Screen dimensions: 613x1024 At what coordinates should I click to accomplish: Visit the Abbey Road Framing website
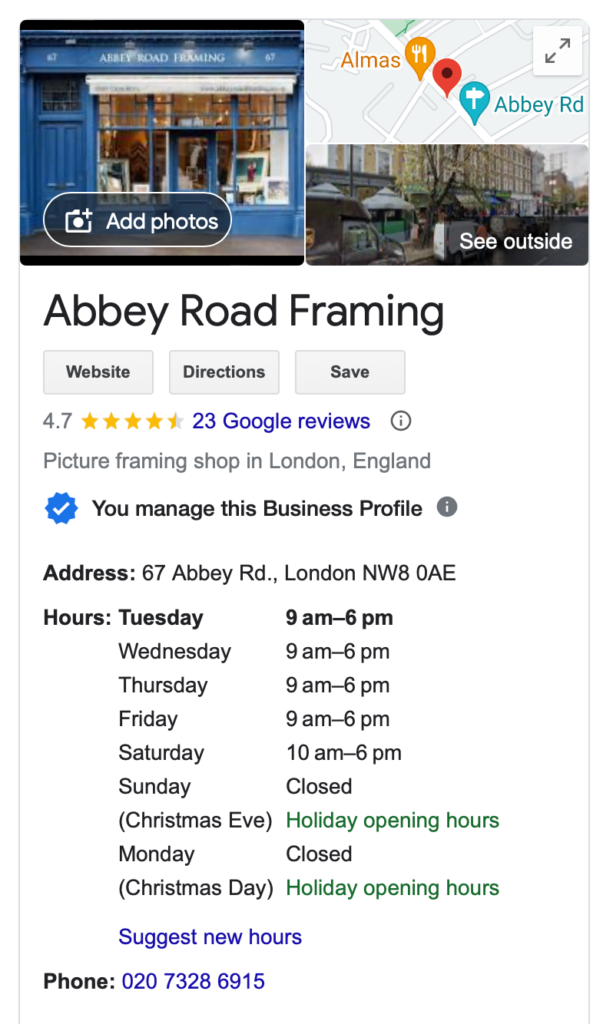coord(98,372)
